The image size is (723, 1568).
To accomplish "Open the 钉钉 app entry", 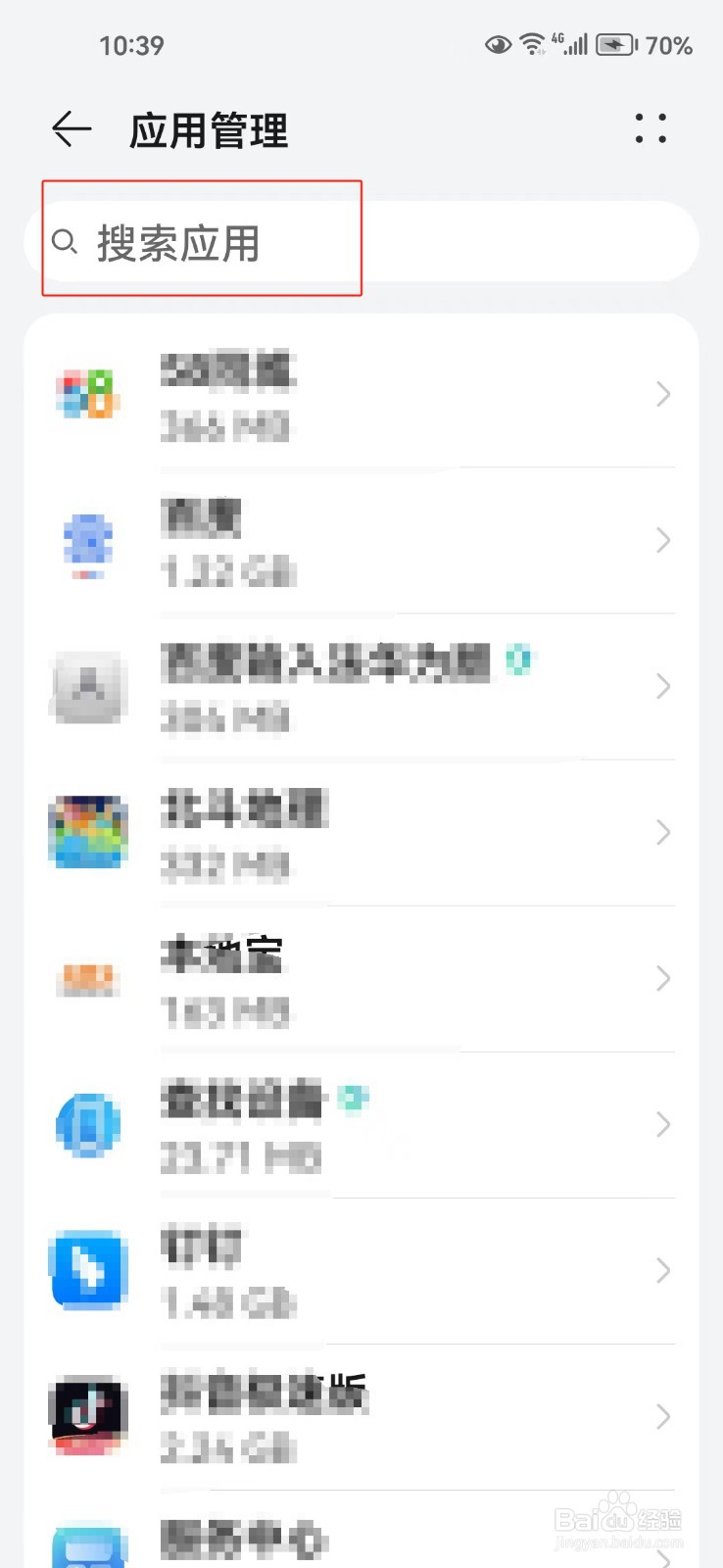I will point(361,1270).
